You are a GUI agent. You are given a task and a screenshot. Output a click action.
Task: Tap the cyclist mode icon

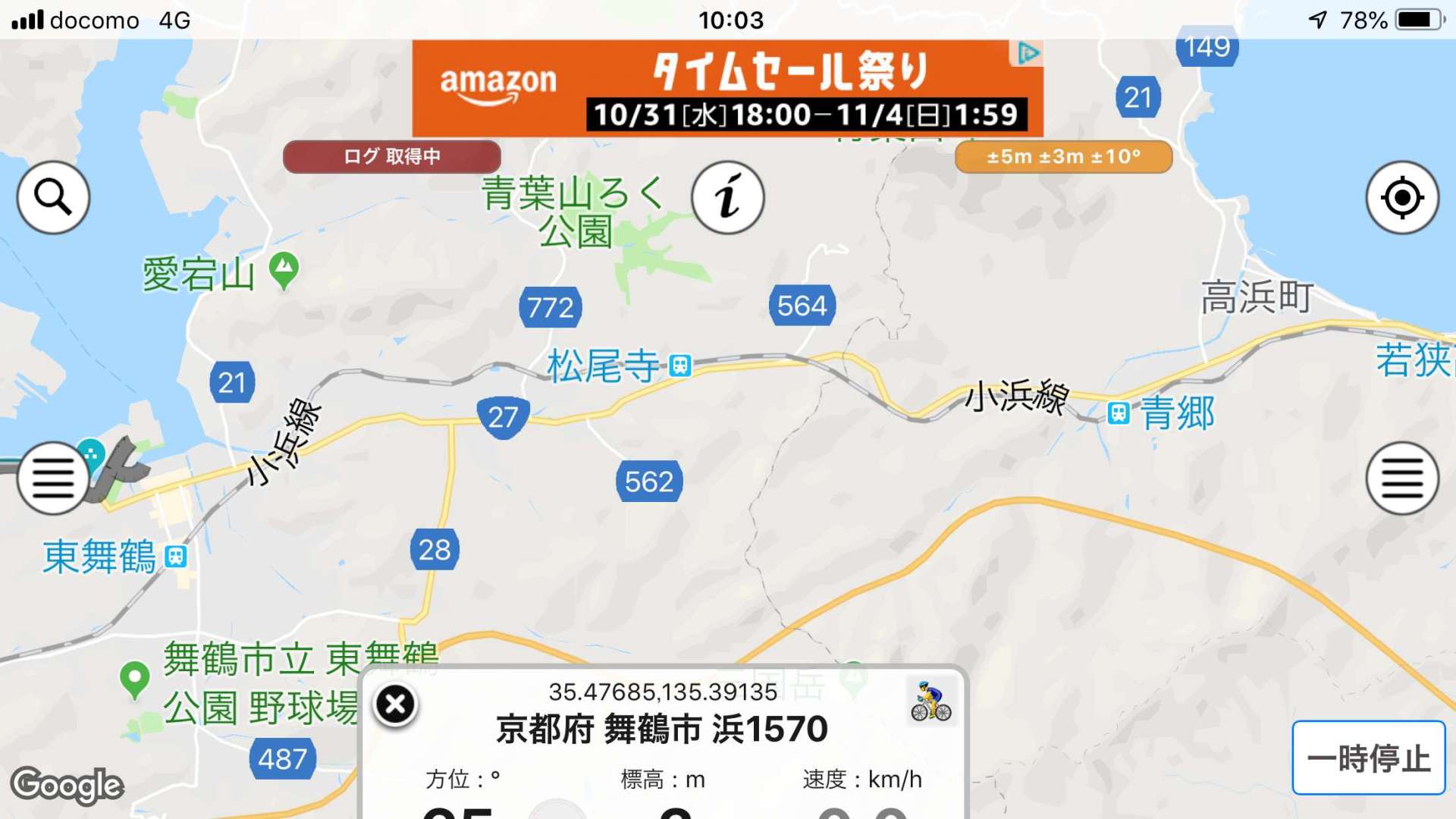pyautogui.click(x=930, y=701)
